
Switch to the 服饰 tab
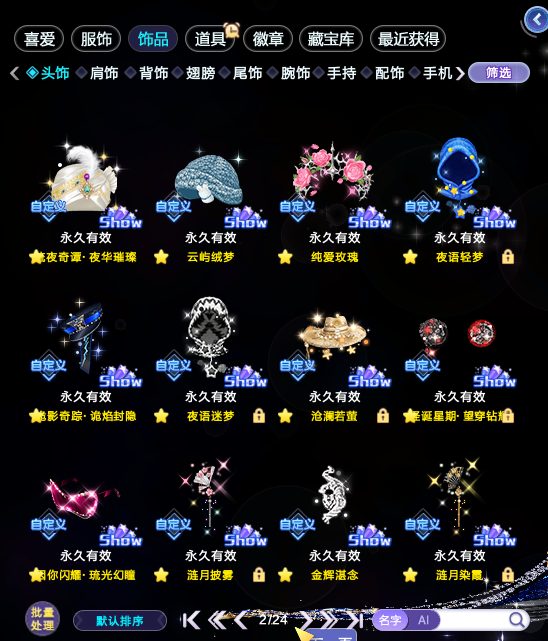coord(96,39)
